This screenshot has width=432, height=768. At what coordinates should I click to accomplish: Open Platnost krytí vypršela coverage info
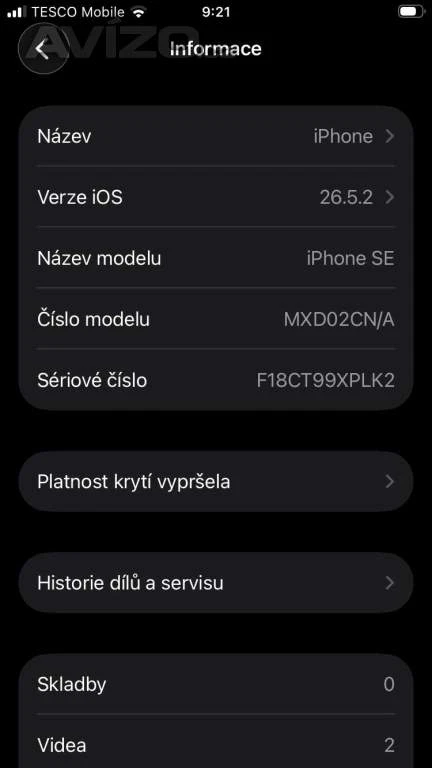(216, 481)
